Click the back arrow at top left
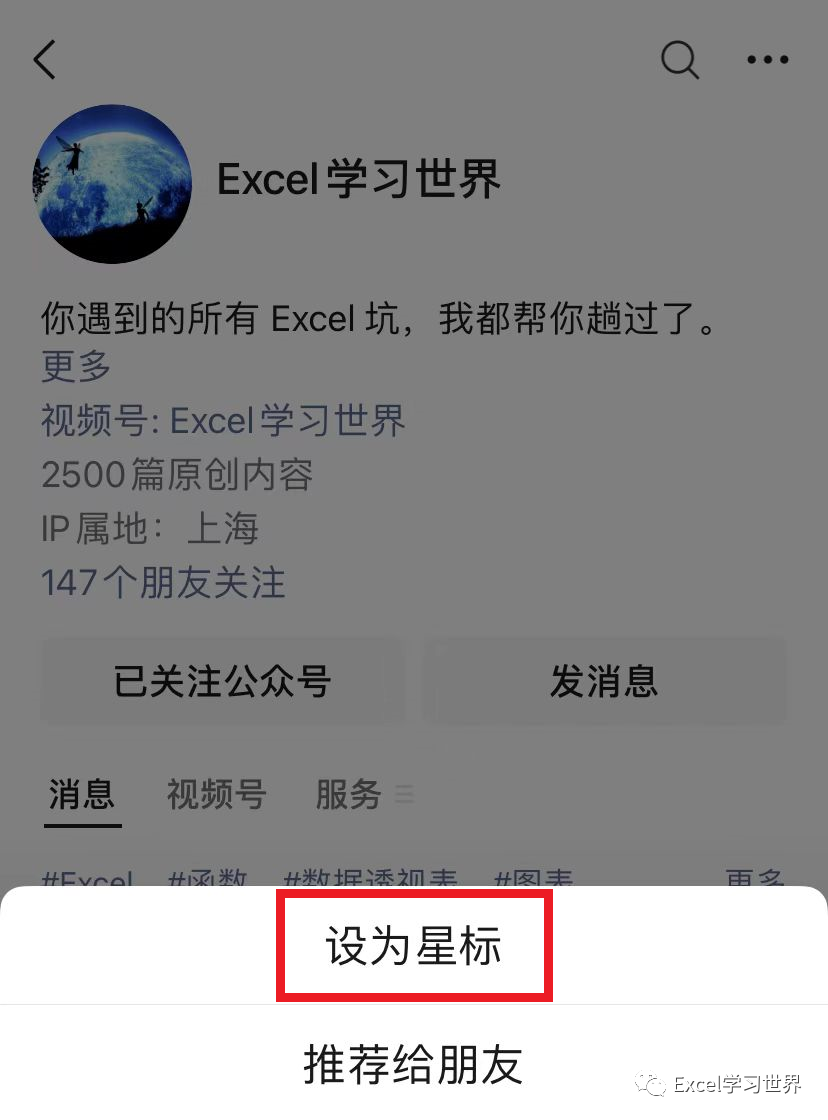 pos(44,60)
